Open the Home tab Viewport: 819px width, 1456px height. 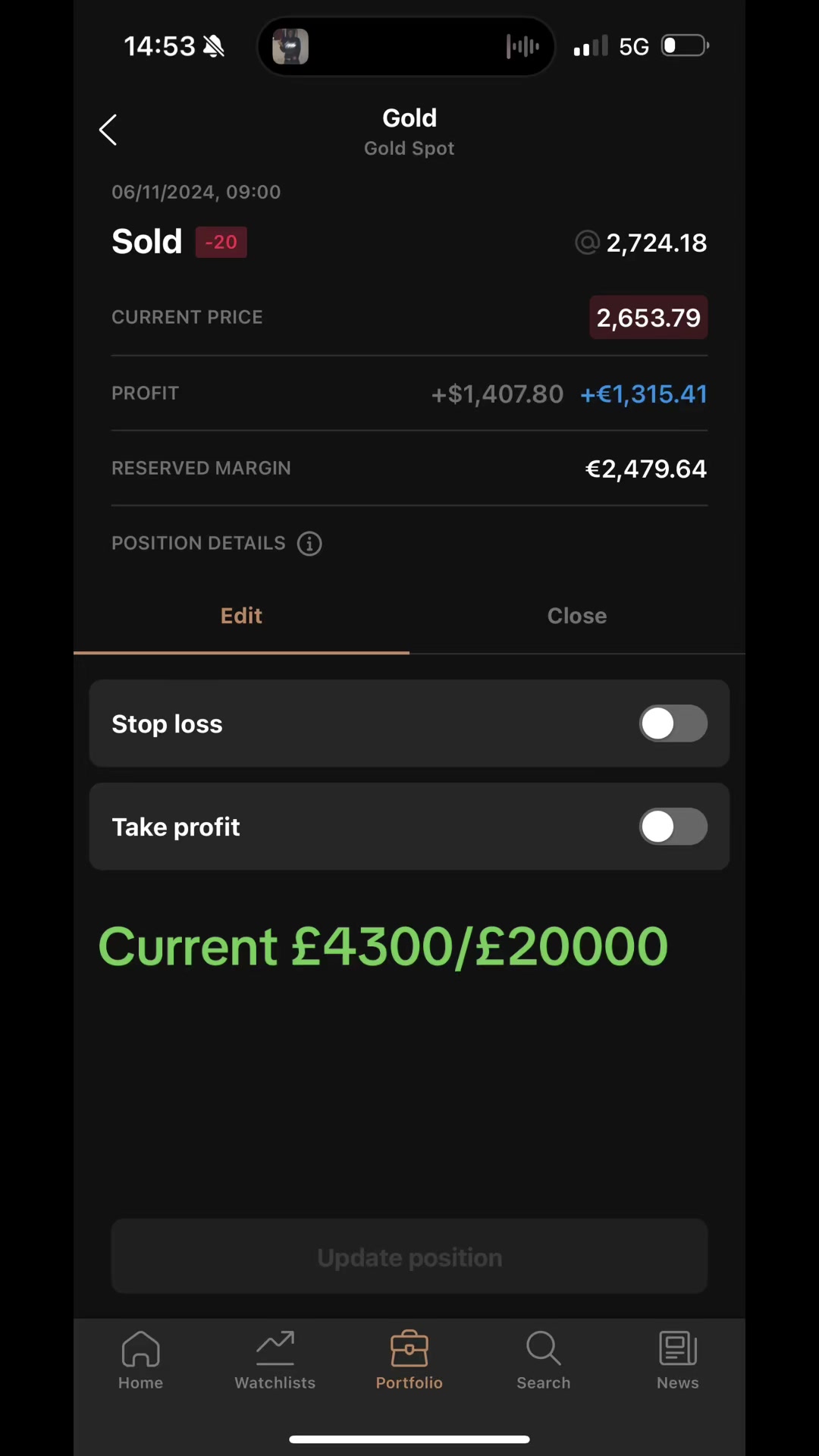(x=141, y=1360)
